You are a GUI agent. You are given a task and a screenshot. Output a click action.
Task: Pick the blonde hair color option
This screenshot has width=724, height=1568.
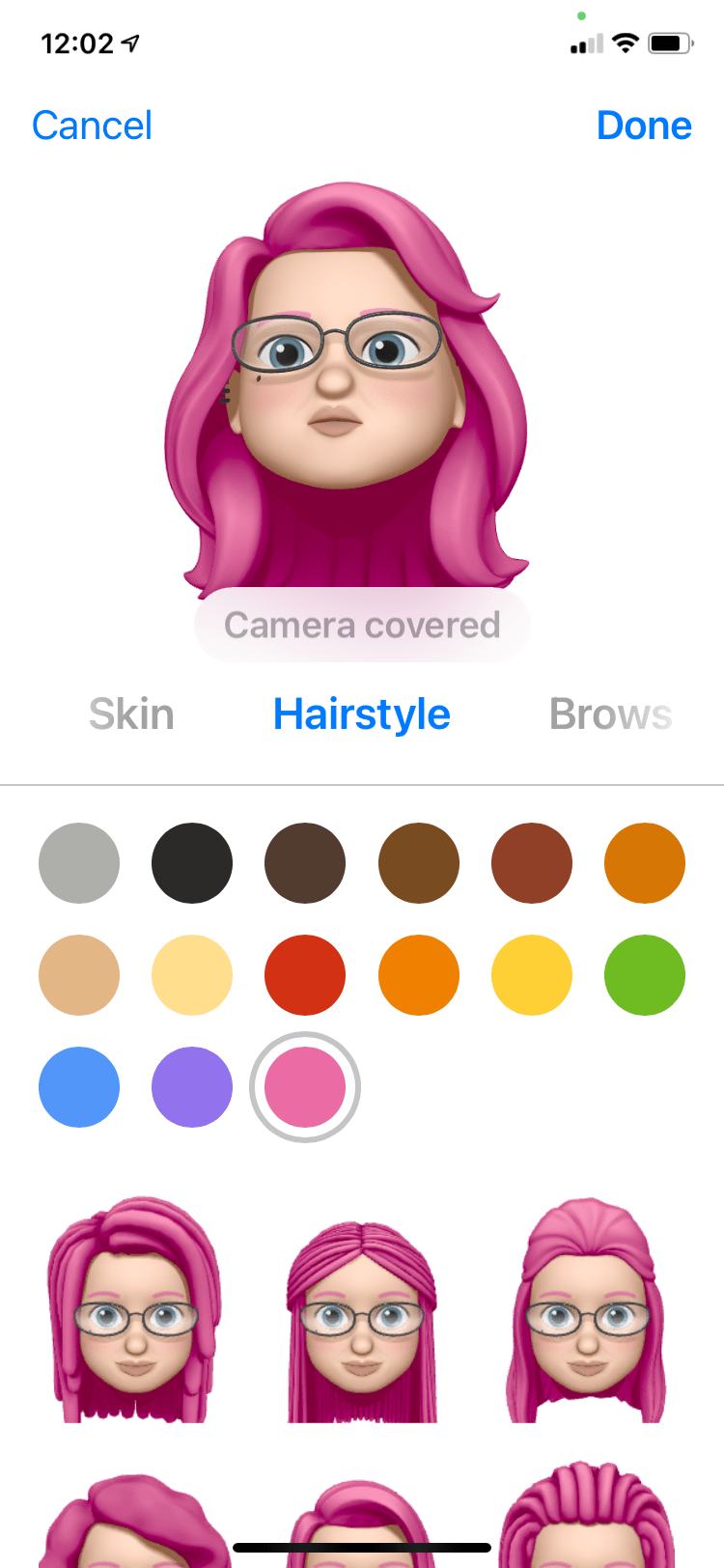click(192, 975)
